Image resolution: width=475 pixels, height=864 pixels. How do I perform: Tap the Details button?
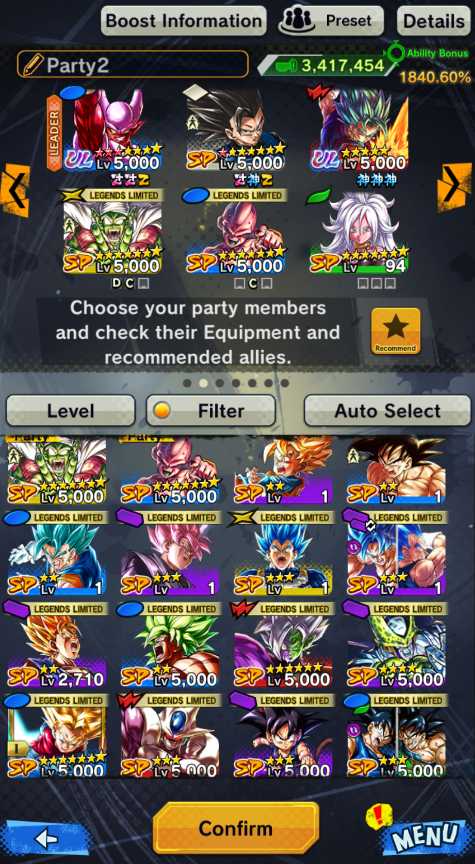tap(434, 21)
